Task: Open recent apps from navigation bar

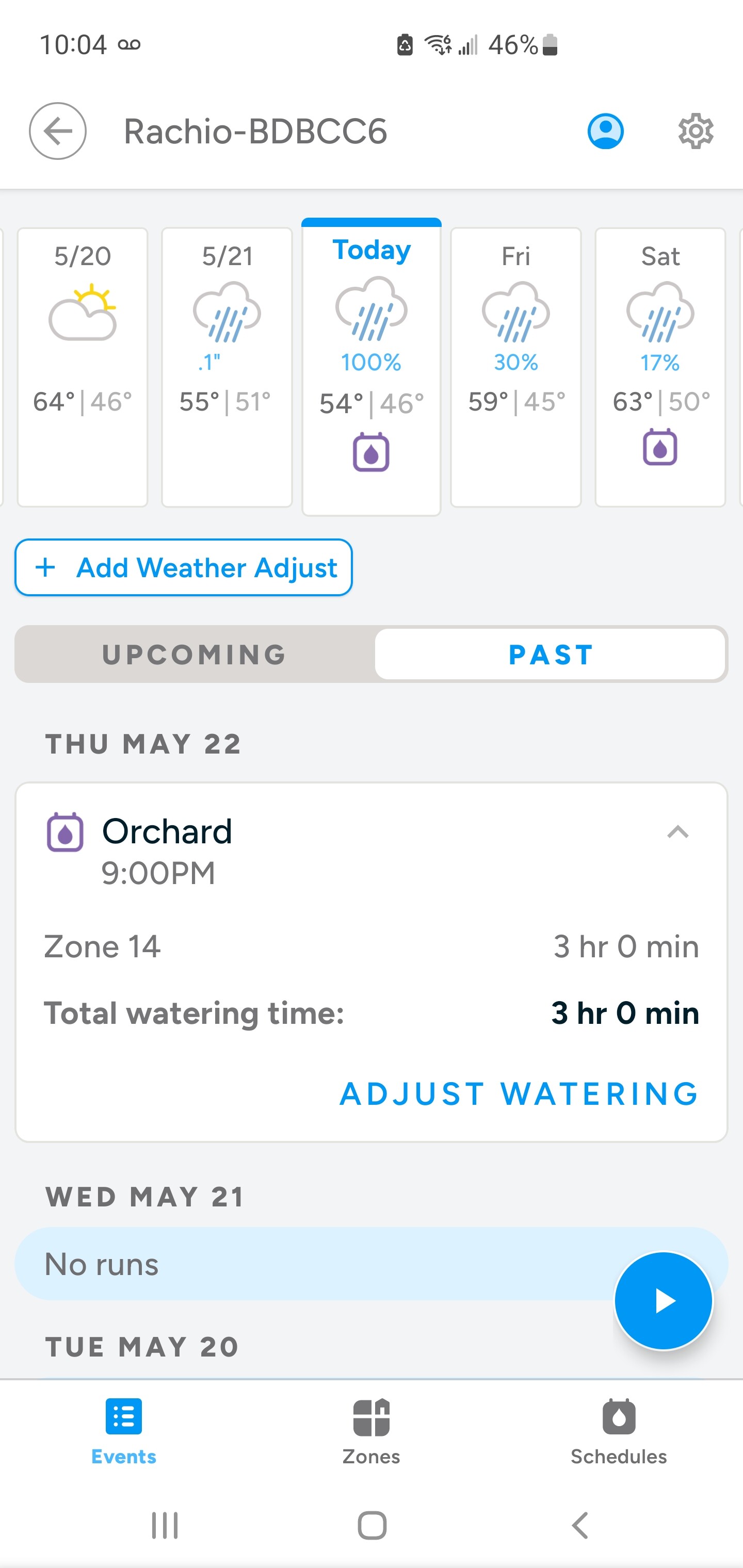Action: [x=165, y=1525]
